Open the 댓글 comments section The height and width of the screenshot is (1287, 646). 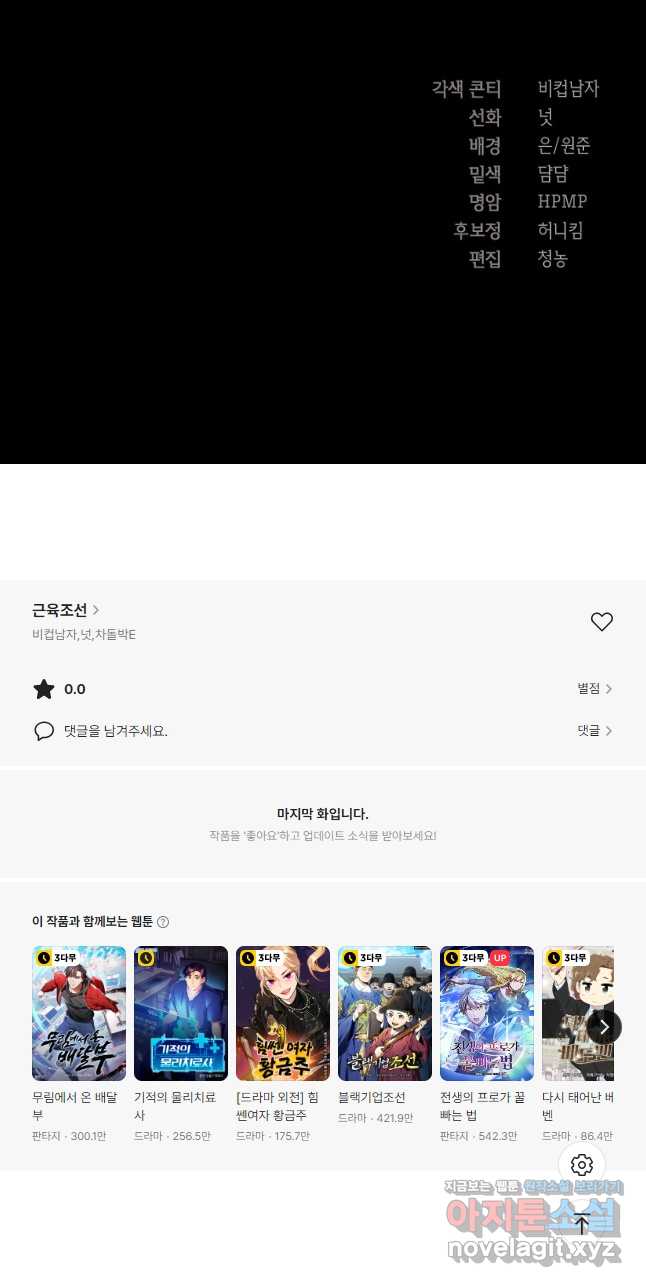tap(594, 731)
